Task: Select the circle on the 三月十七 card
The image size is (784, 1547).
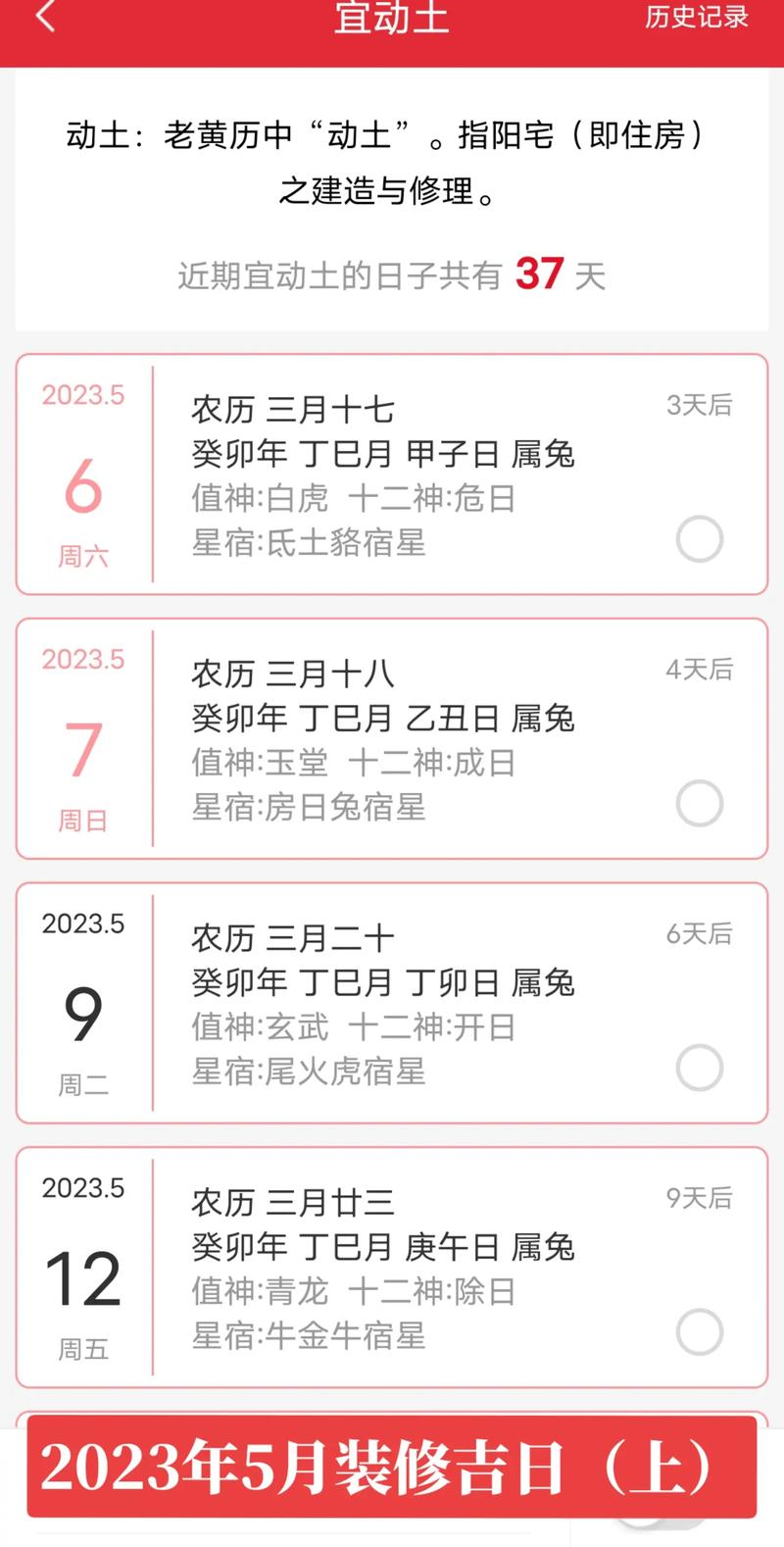Action: (x=700, y=539)
